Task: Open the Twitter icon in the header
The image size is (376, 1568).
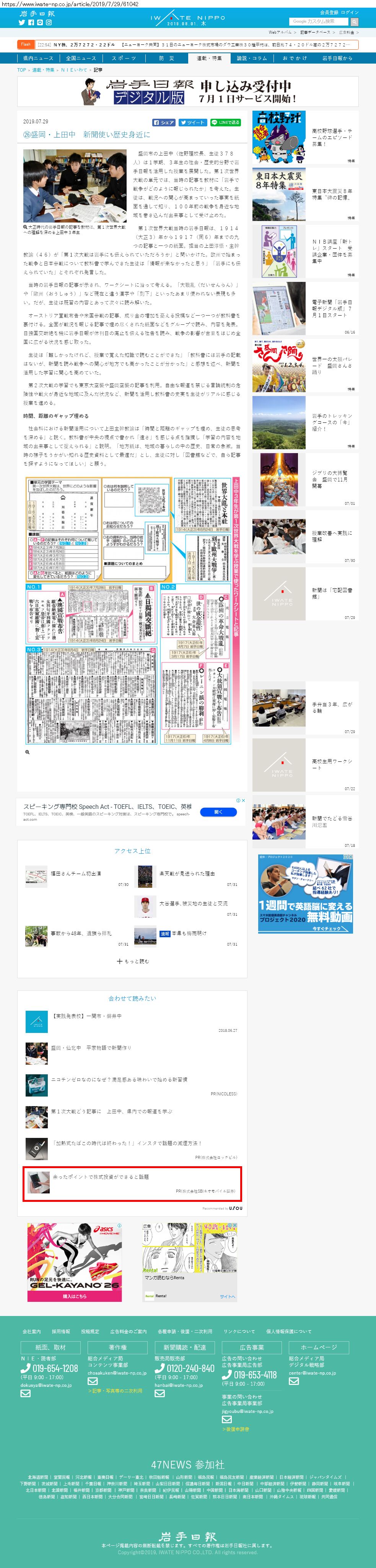Action: pyautogui.click(x=22, y=23)
